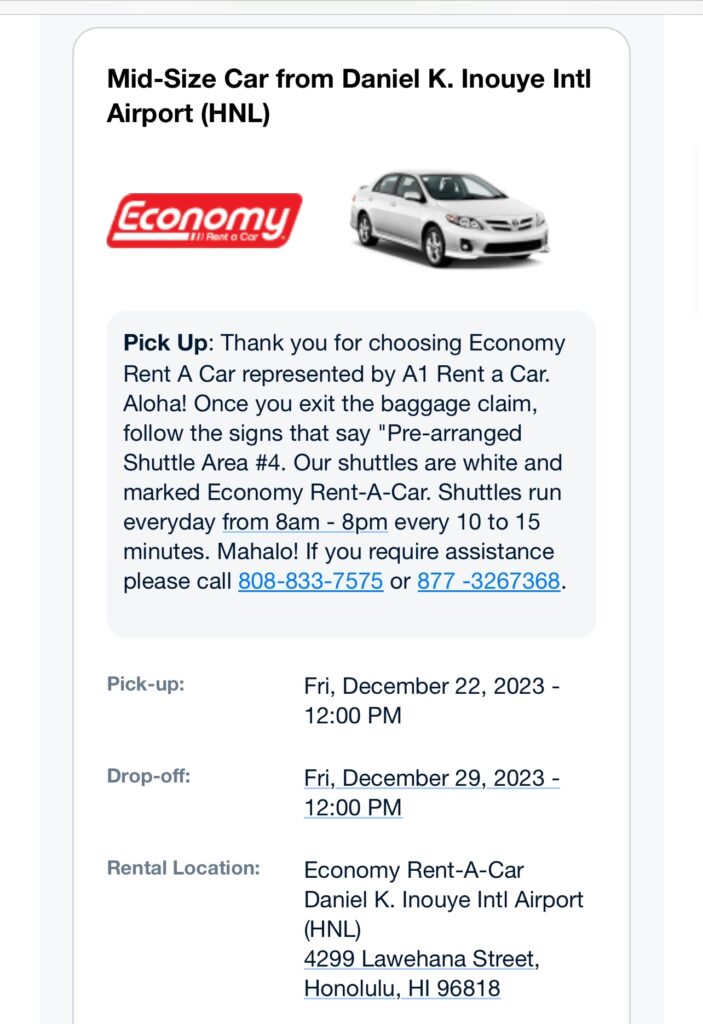The height and width of the screenshot is (1024, 703).
Task: Tap the underlined drop-off date Fri, December 29
Action: coord(430,778)
